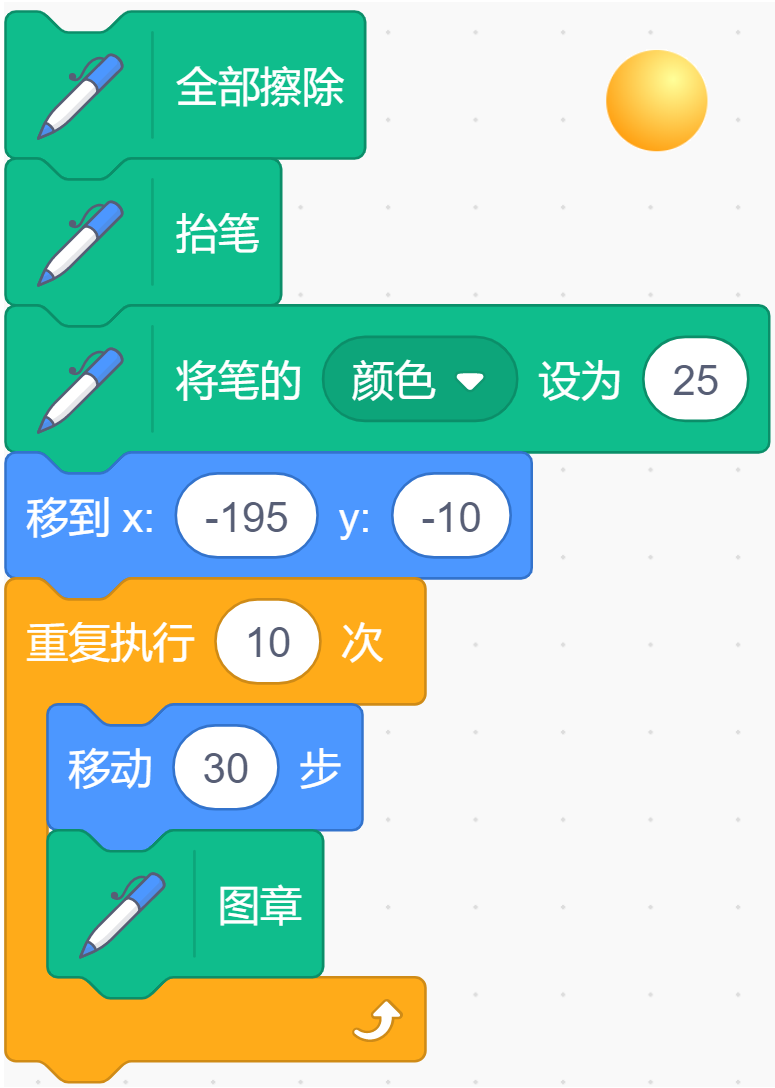Click the 抬笔 block
The image size is (775, 1088).
[x=144, y=232]
